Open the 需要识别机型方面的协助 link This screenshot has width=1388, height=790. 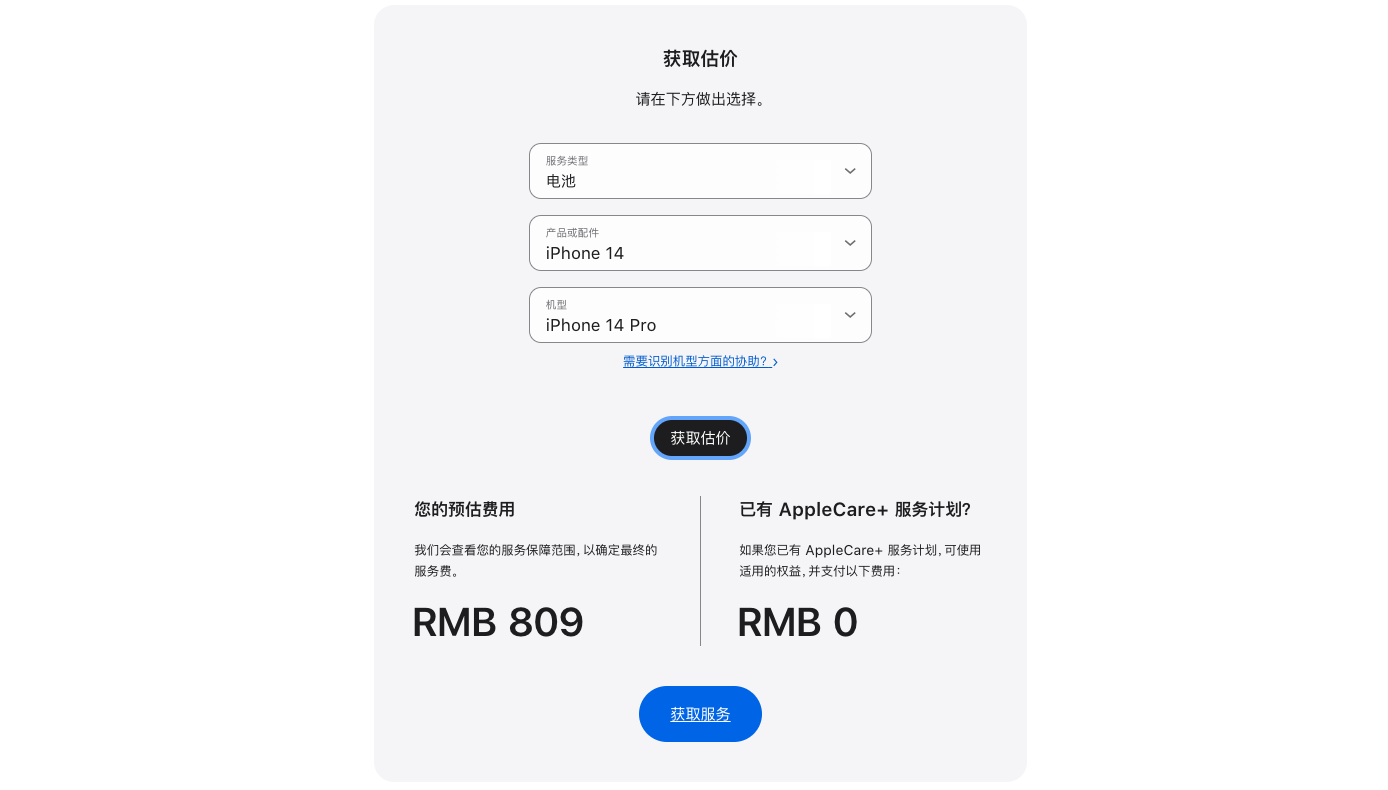[x=699, y=361]
